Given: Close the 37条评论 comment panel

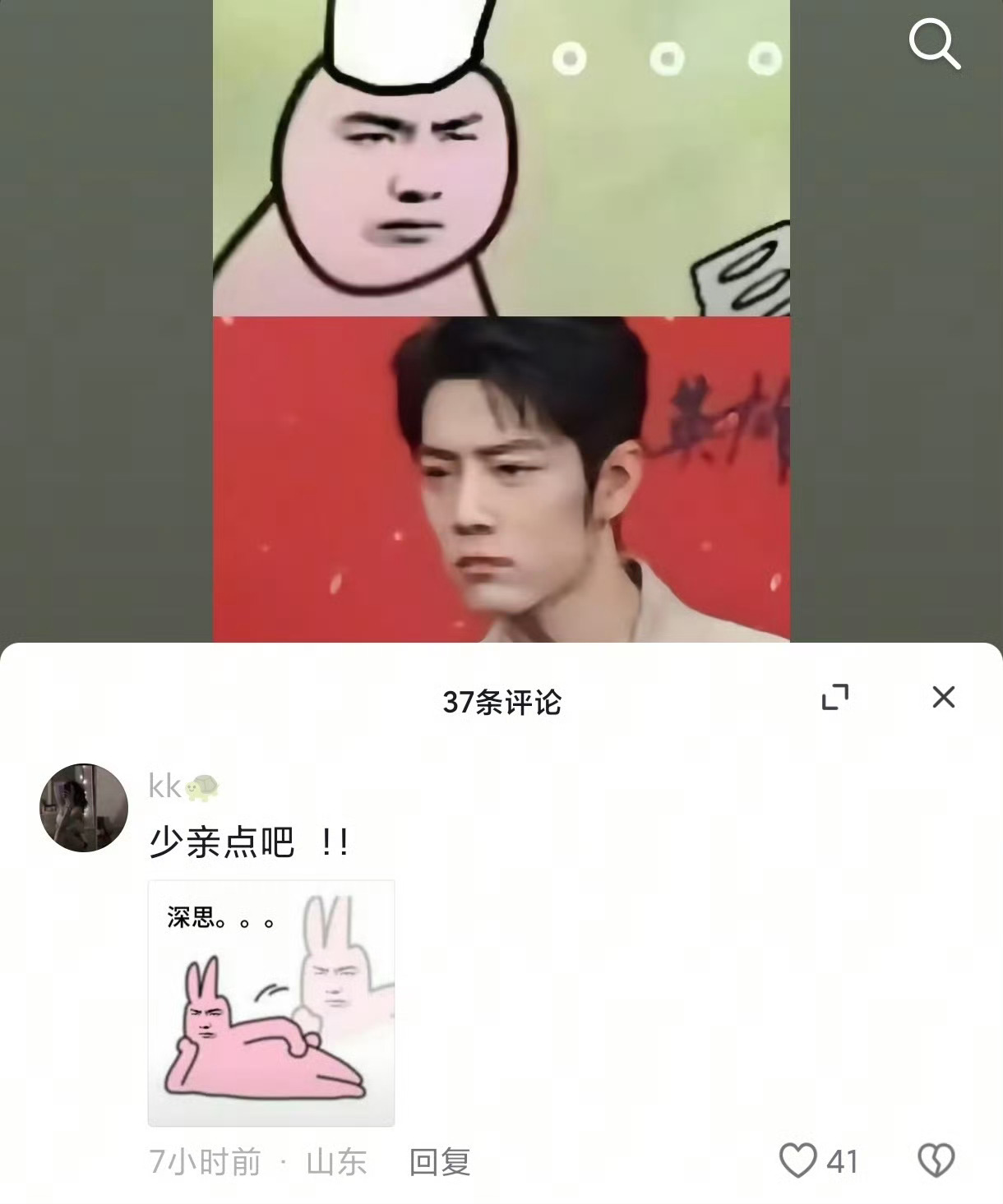Looking at the screenshot, I should (944, 698).
